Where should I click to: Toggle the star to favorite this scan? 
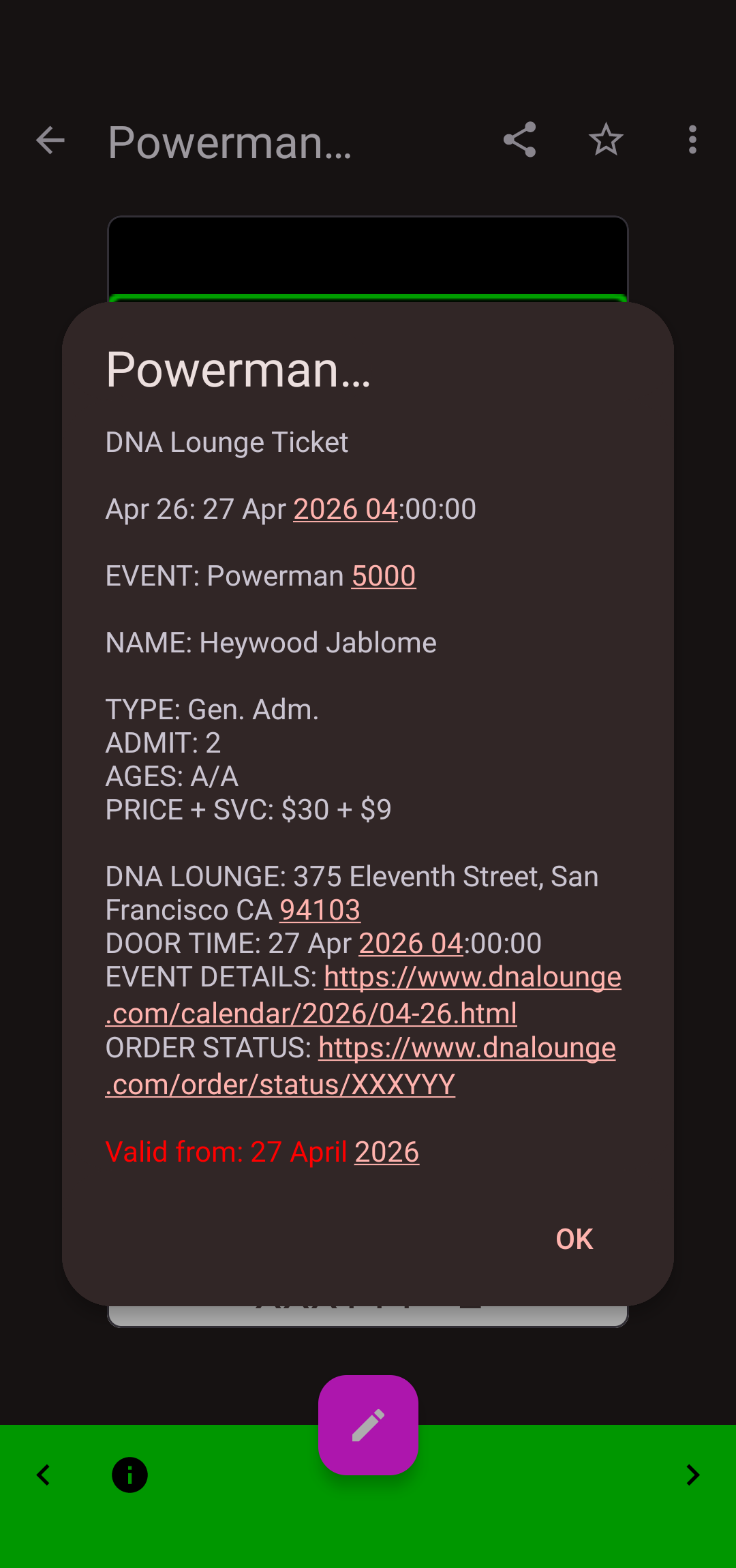pyautogui.click(x=605, y=140)
